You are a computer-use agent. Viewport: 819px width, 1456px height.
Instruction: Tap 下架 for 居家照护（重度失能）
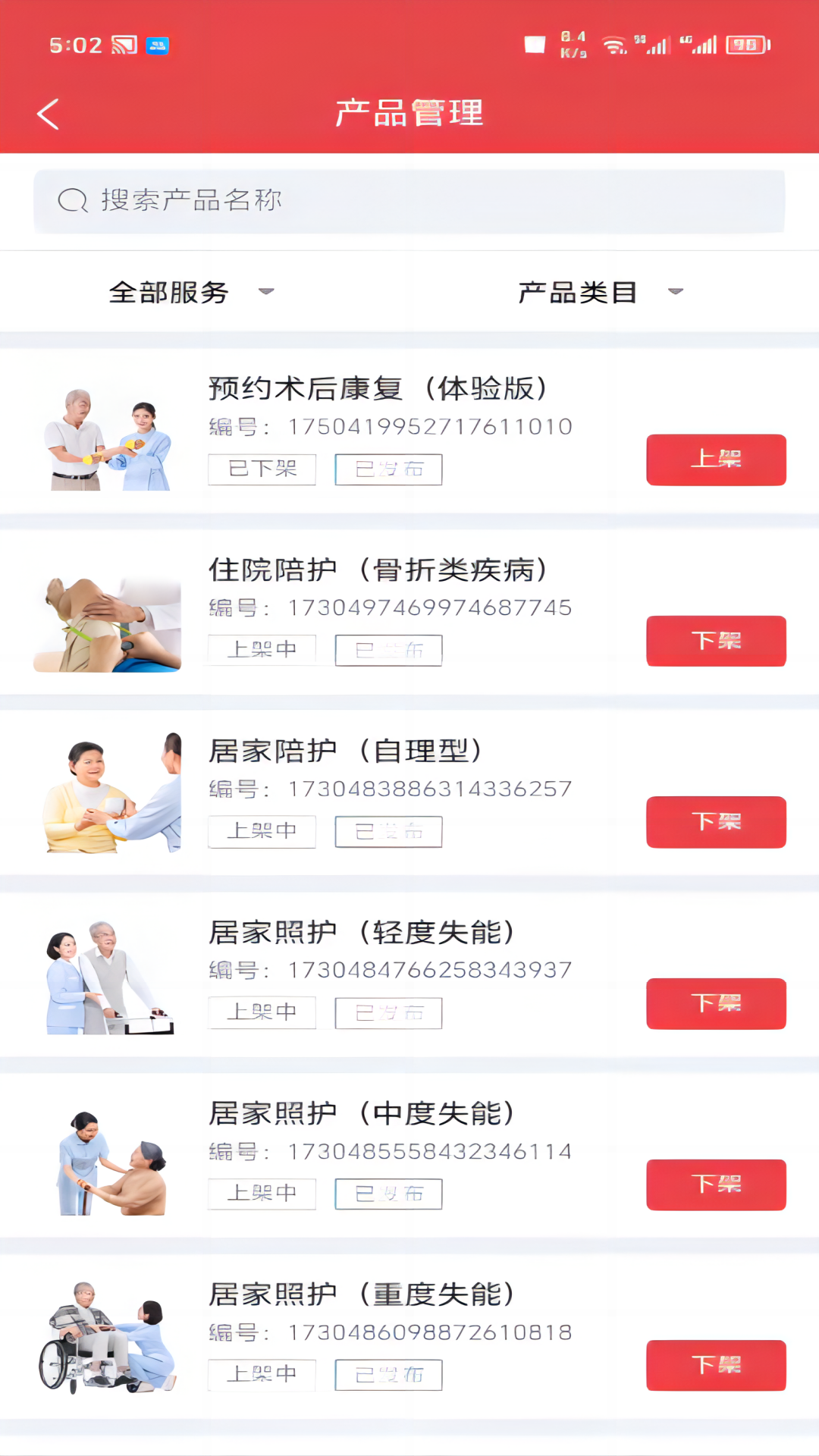pos(715,1365)
